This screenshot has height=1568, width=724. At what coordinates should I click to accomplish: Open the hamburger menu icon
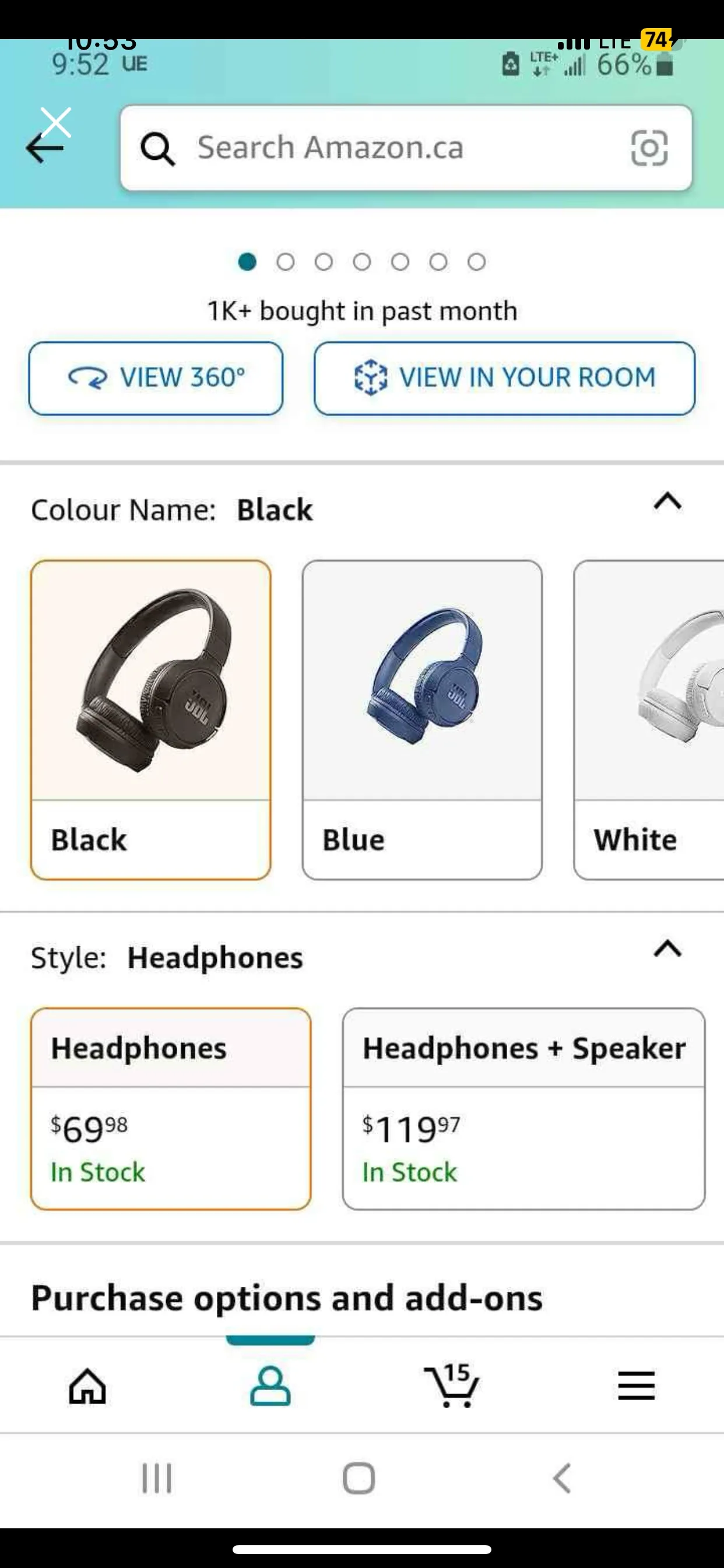[637, 1387]
